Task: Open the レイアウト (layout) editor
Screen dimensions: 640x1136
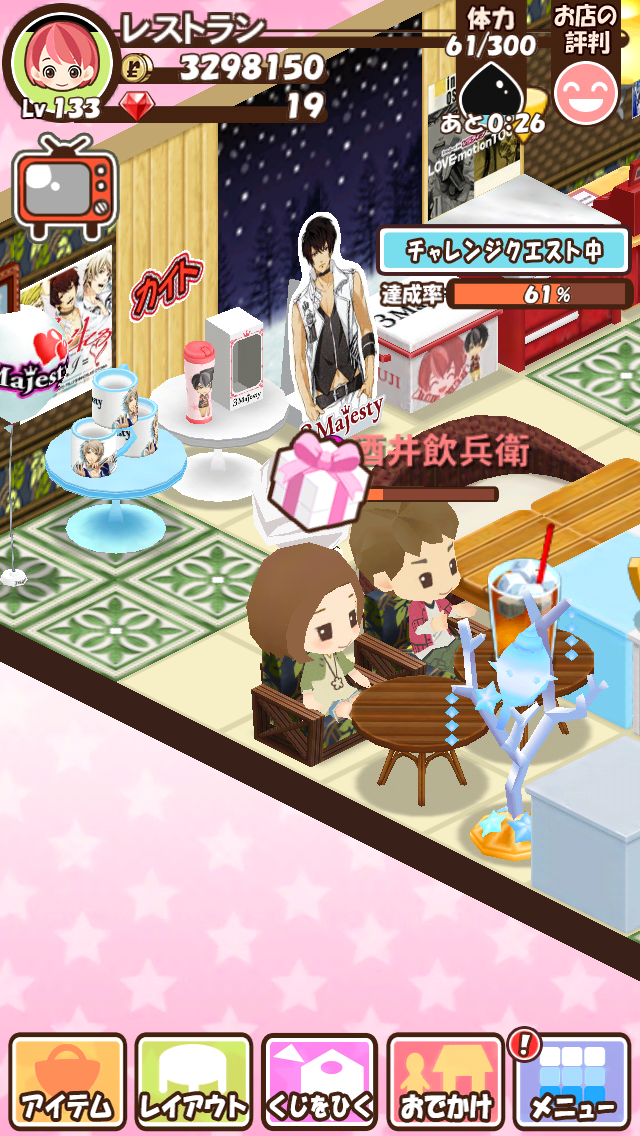Action: click(x=194, y=1081)
